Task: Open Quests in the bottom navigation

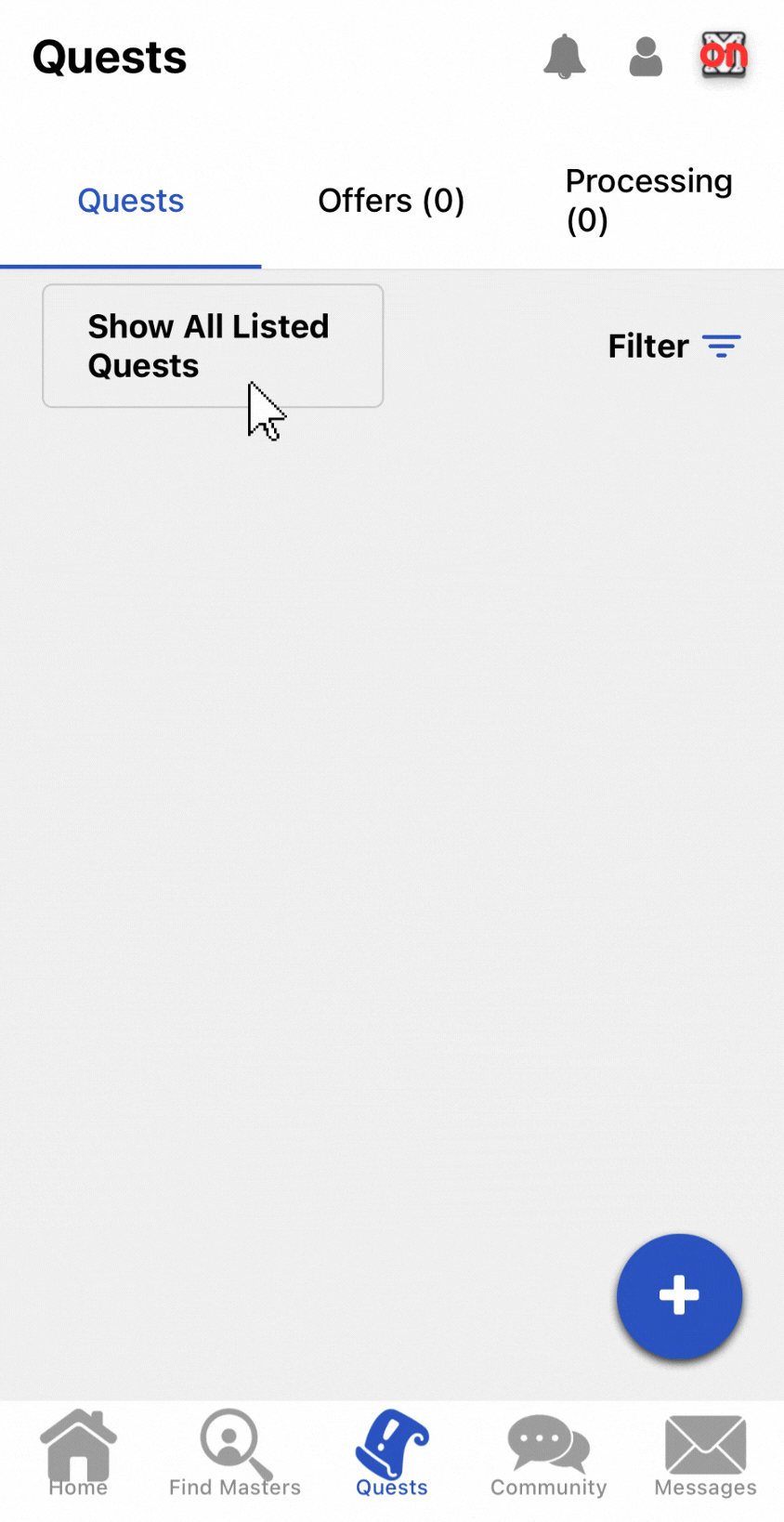Action: pyautogui.click(x=392, y=1452)
